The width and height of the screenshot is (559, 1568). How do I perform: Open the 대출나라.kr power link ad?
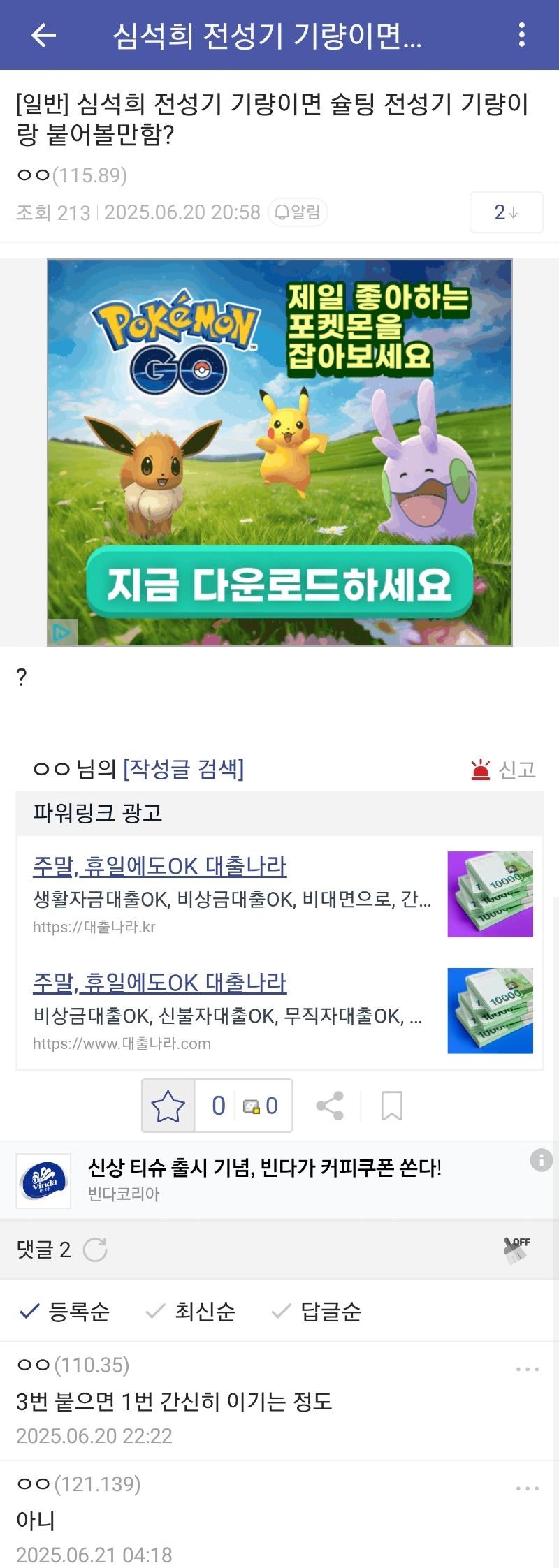(160, 866)
